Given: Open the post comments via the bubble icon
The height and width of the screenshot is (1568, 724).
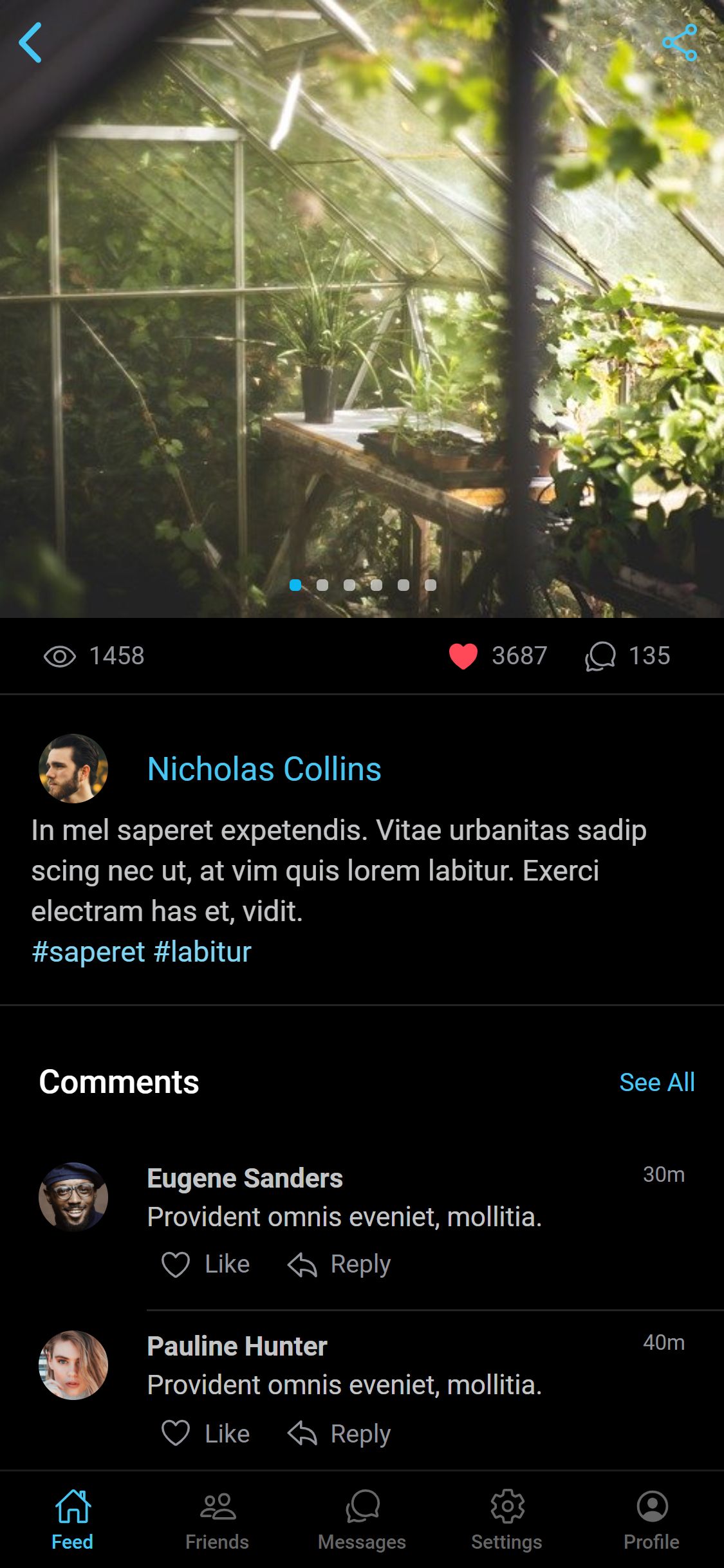Looking at the screenshot, I should click(600, 656).
